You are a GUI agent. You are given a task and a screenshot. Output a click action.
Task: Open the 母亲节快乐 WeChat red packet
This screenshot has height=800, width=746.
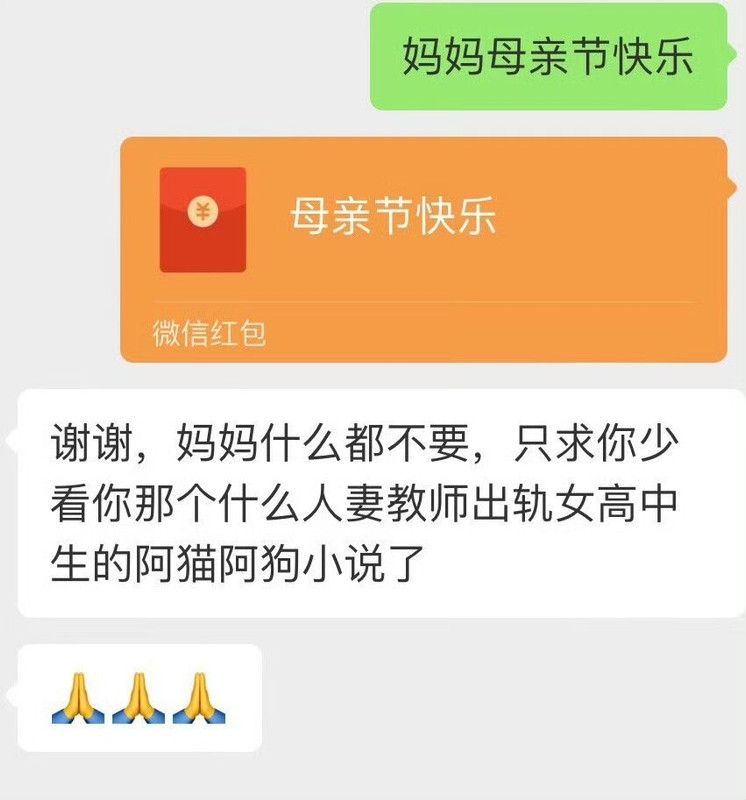424,249
